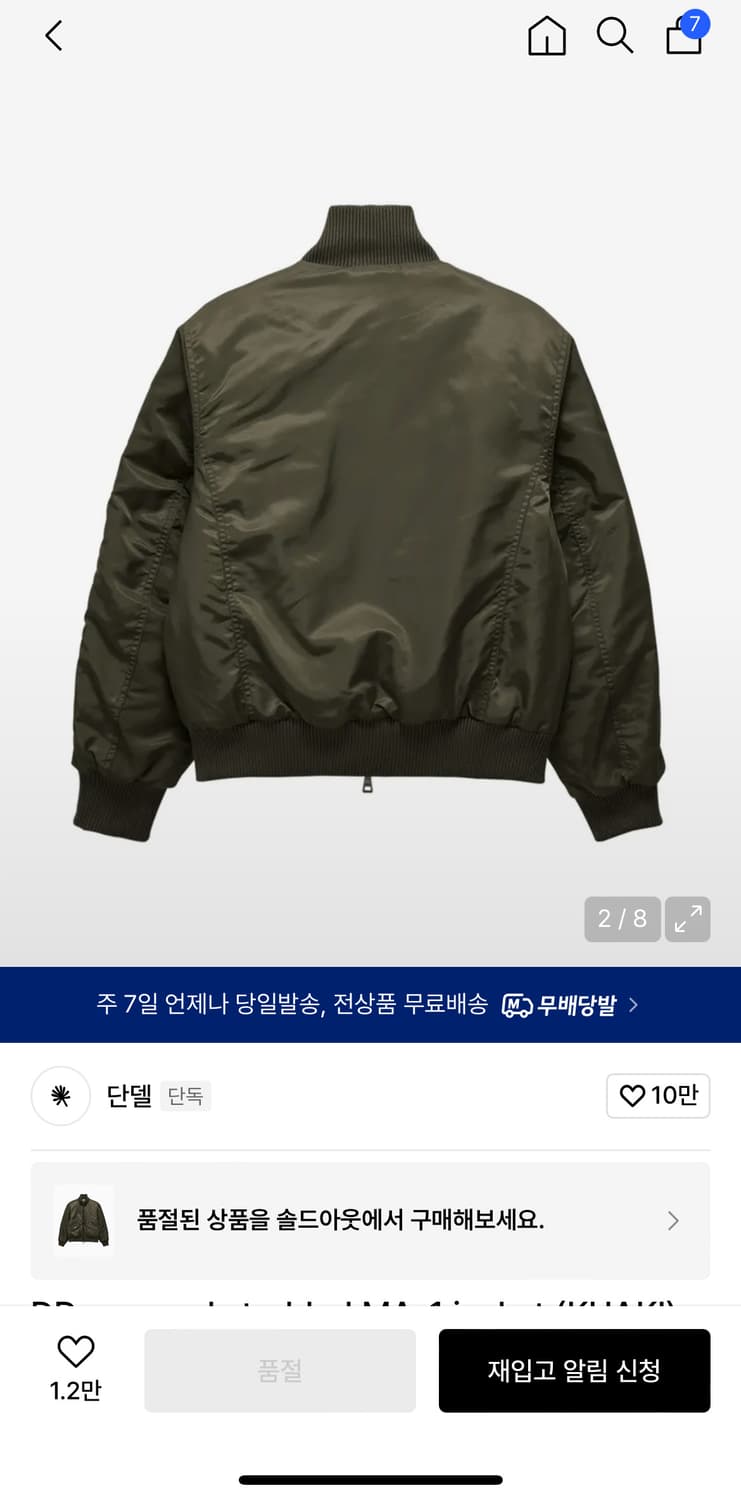Request restock alert via 재입고 알림 신청

(x=574, y=1371)
